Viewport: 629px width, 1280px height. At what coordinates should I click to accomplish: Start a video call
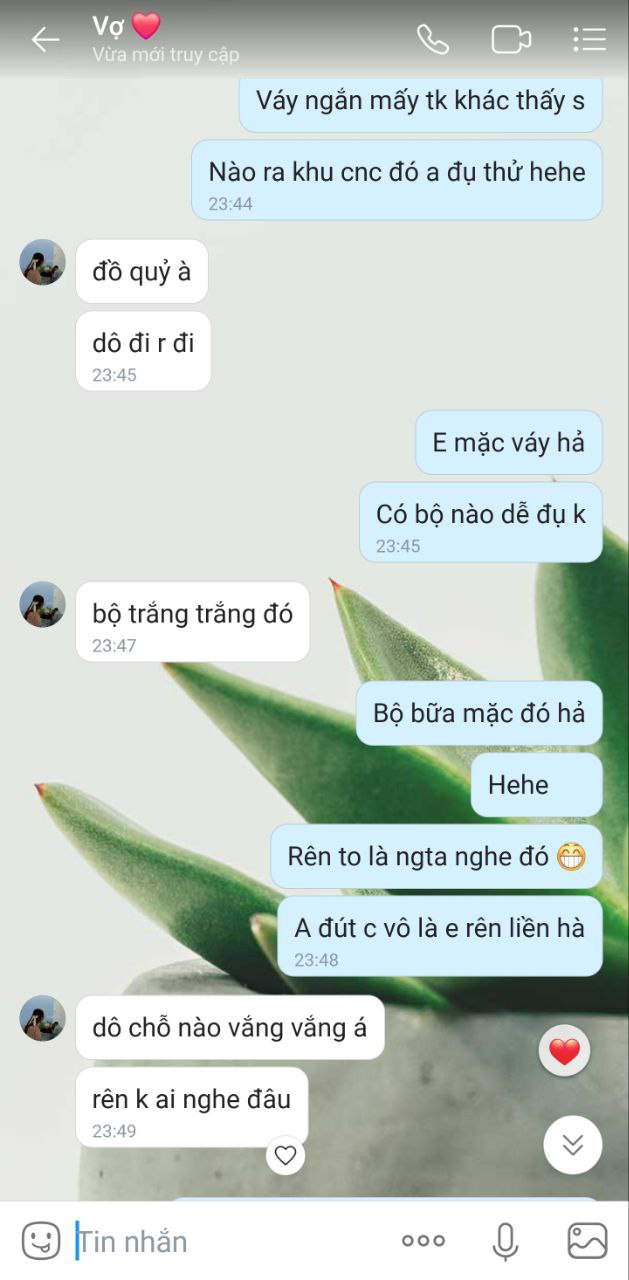[510, 39]
